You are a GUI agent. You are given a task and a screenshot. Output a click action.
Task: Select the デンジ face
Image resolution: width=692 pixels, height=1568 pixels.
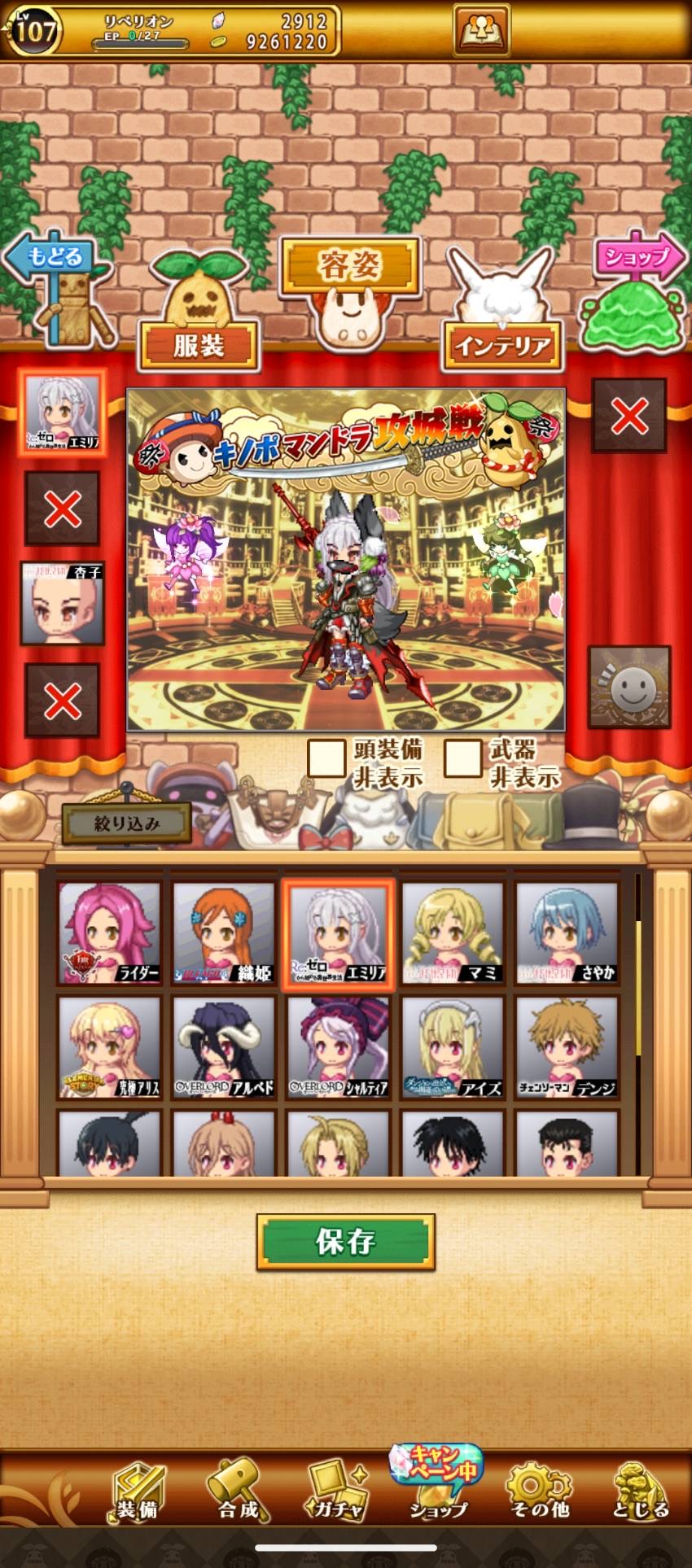point(567,1047)
